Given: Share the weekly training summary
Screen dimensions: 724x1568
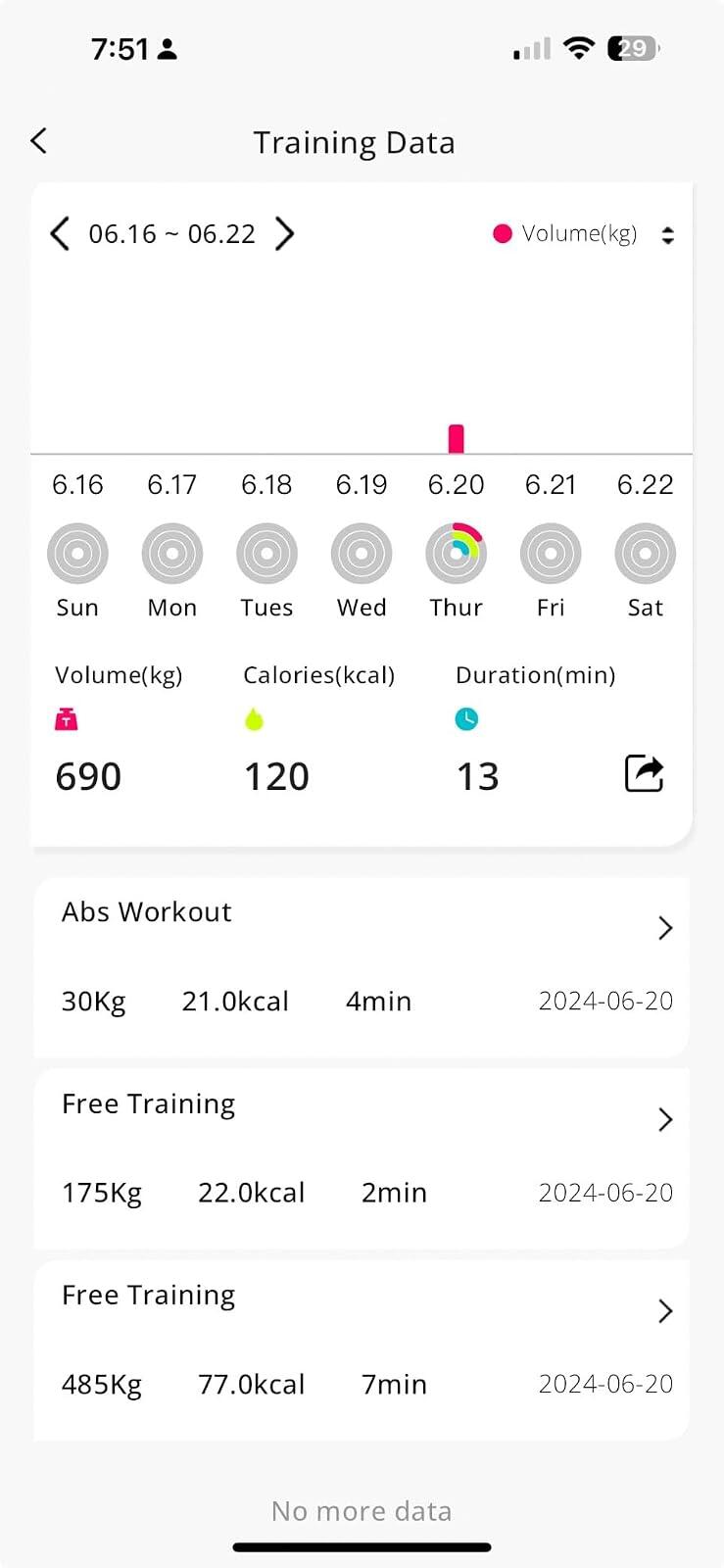Looking at the screenshot, I should 644,773.
